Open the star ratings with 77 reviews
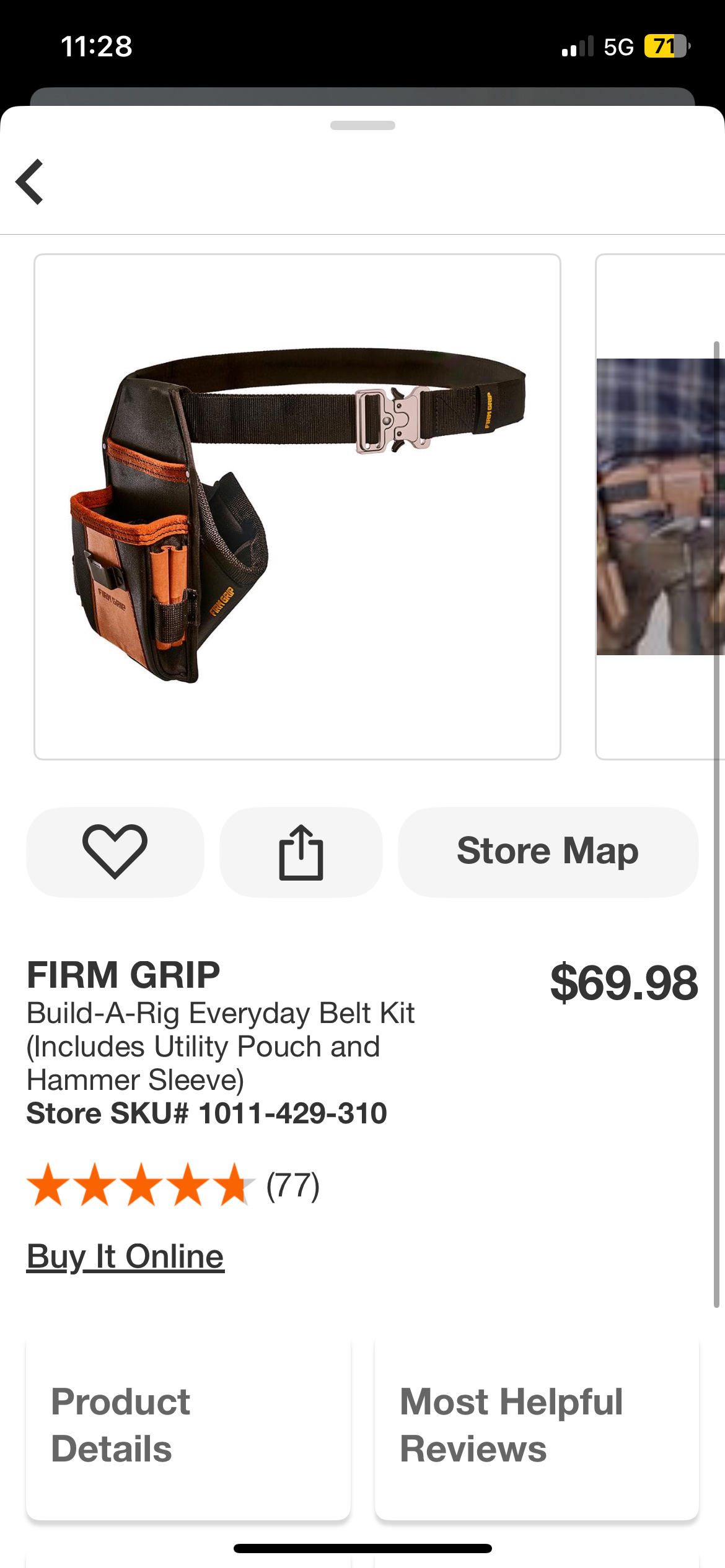The height and width of the screenshot is (1568, 725). 174,1185
